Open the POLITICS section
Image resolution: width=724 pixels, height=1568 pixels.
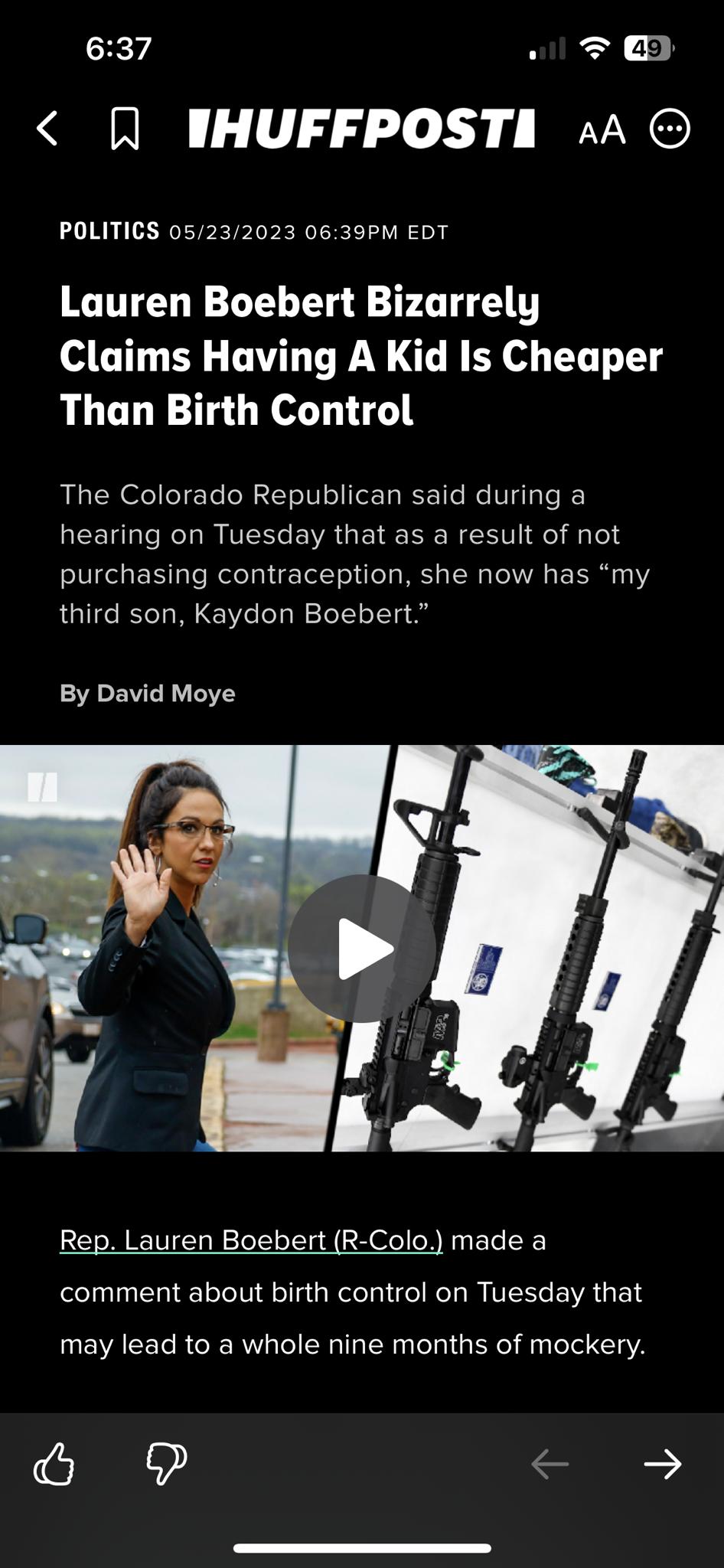(x=109, y=230)
